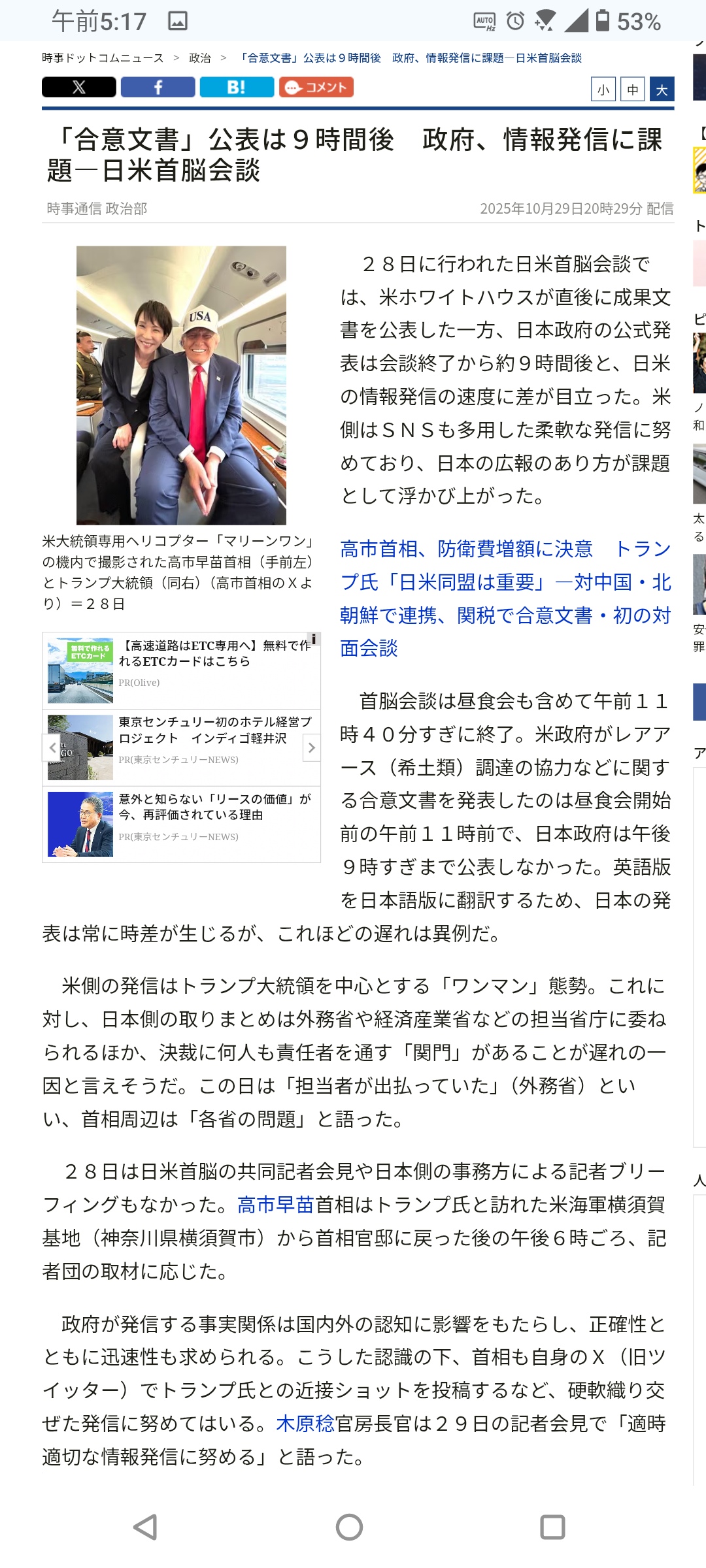
Task: Share the article on X
Action: pyautogui.click(x=78, y=87)
